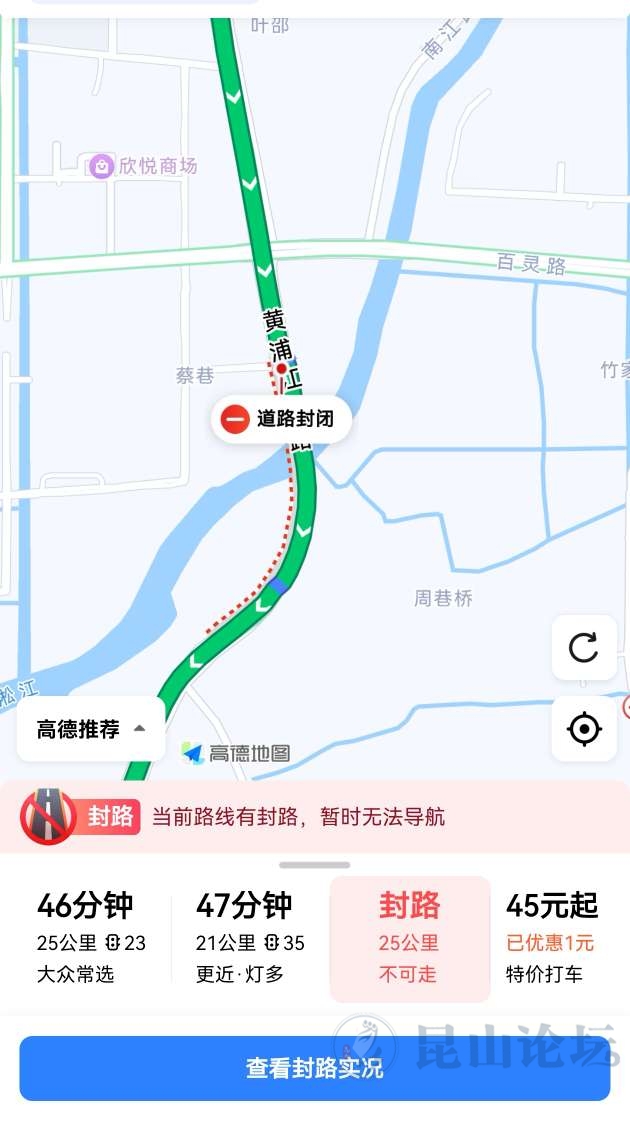Center the map on my location
This screenshot has height=1121, width=630.
click(x=584, y=729)
